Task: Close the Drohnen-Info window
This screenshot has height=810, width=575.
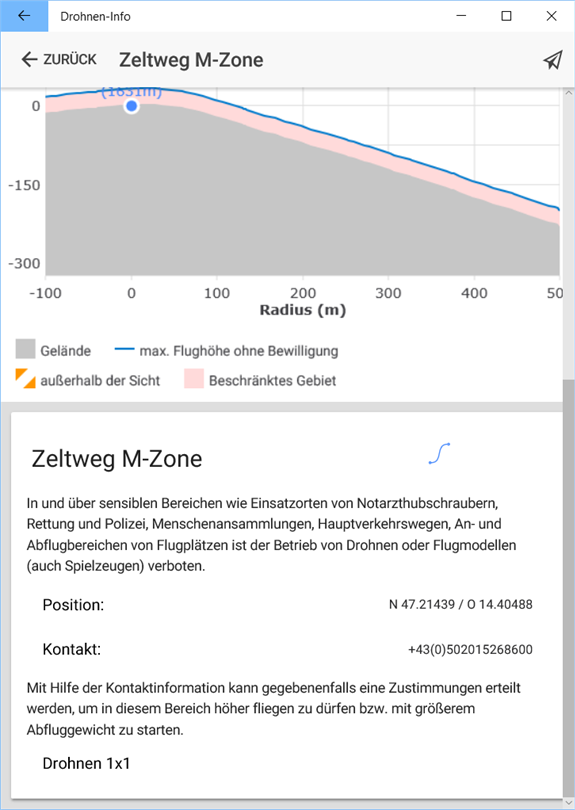Action: point(551,16)
